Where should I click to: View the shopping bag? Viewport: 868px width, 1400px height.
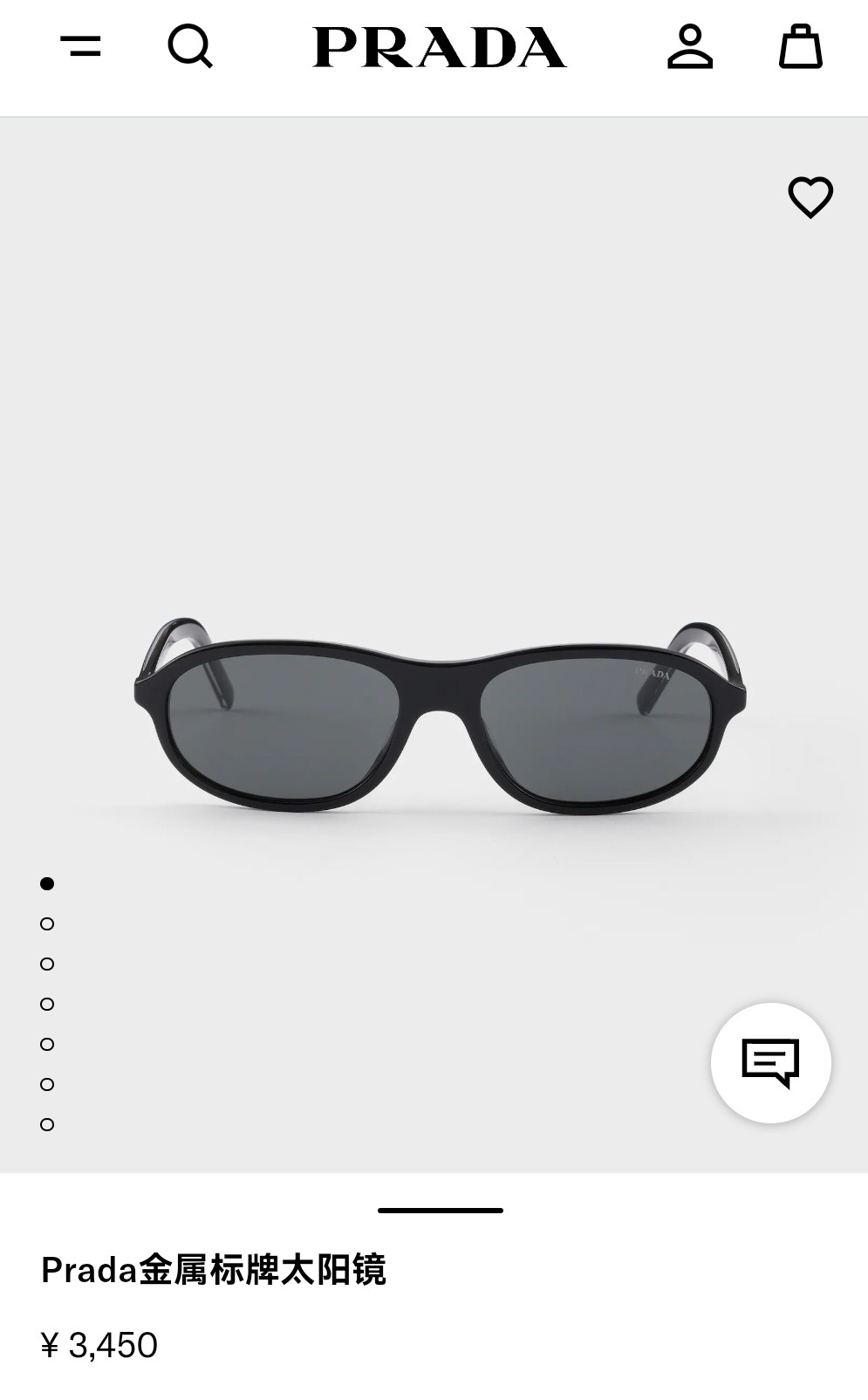(x=800, y=46)
